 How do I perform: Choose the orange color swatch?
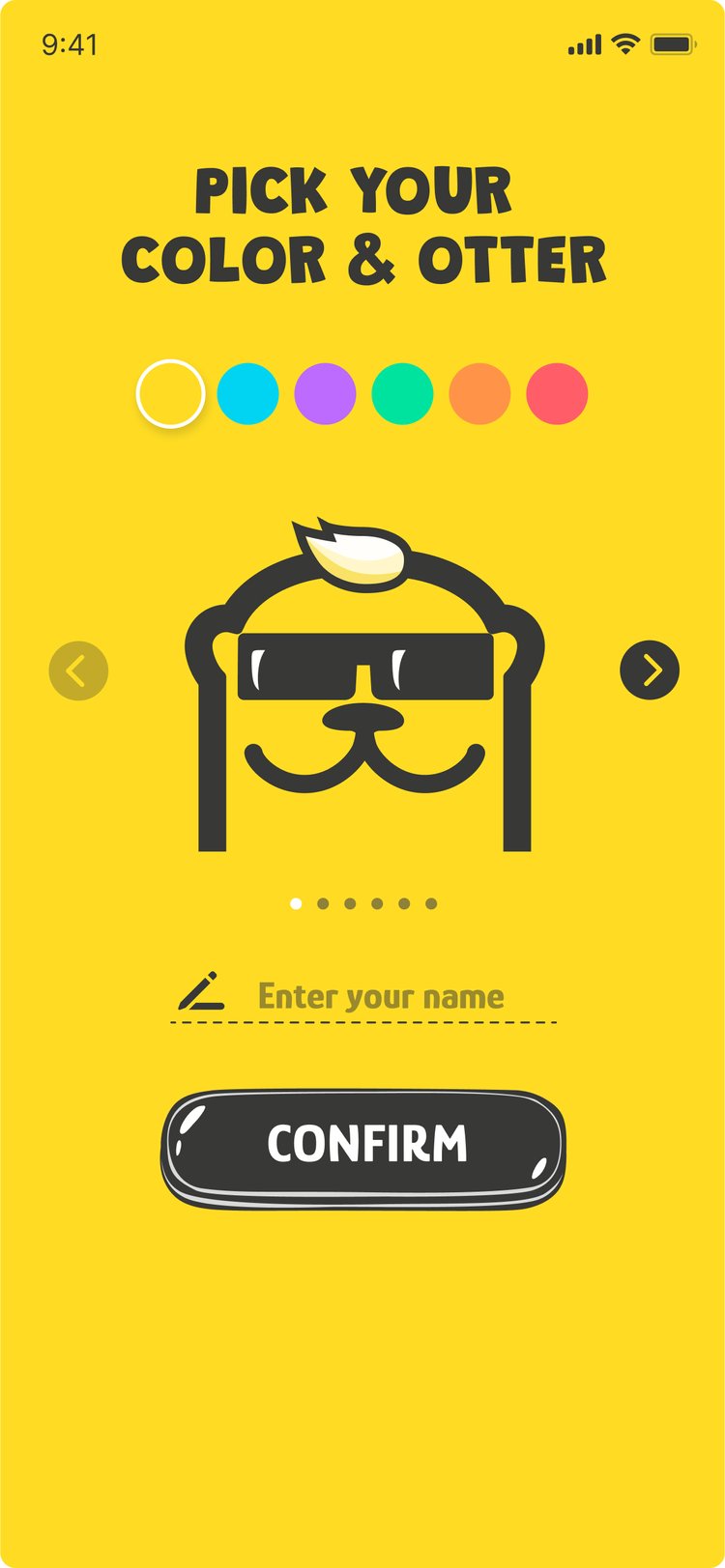click(479, 393)
